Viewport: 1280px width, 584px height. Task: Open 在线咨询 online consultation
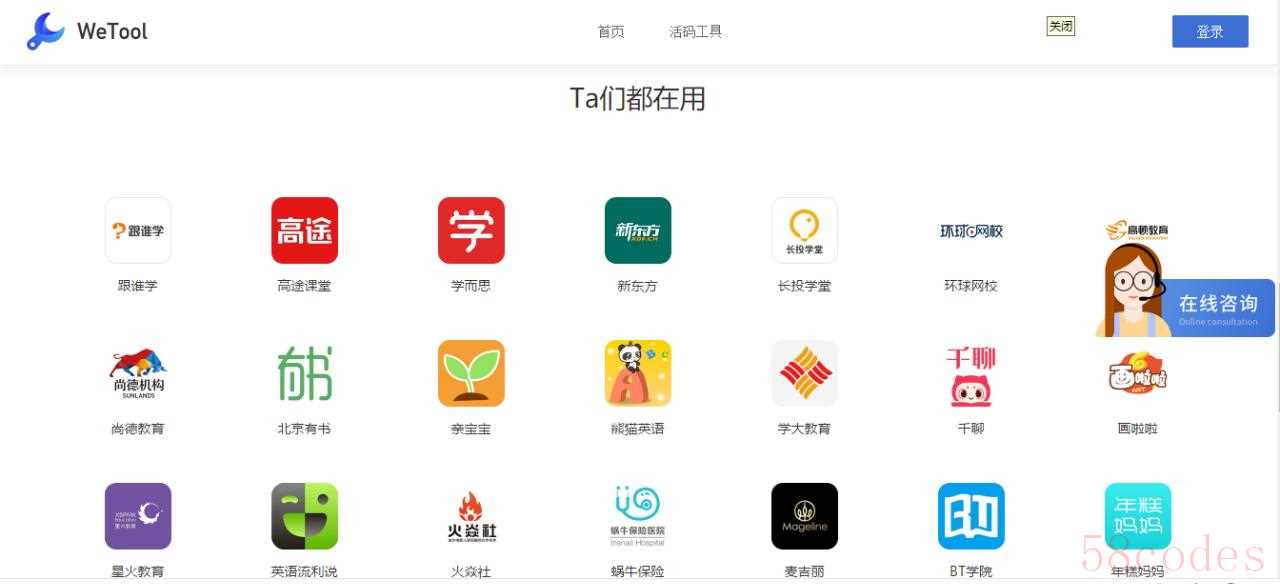tap(1217, 306)
